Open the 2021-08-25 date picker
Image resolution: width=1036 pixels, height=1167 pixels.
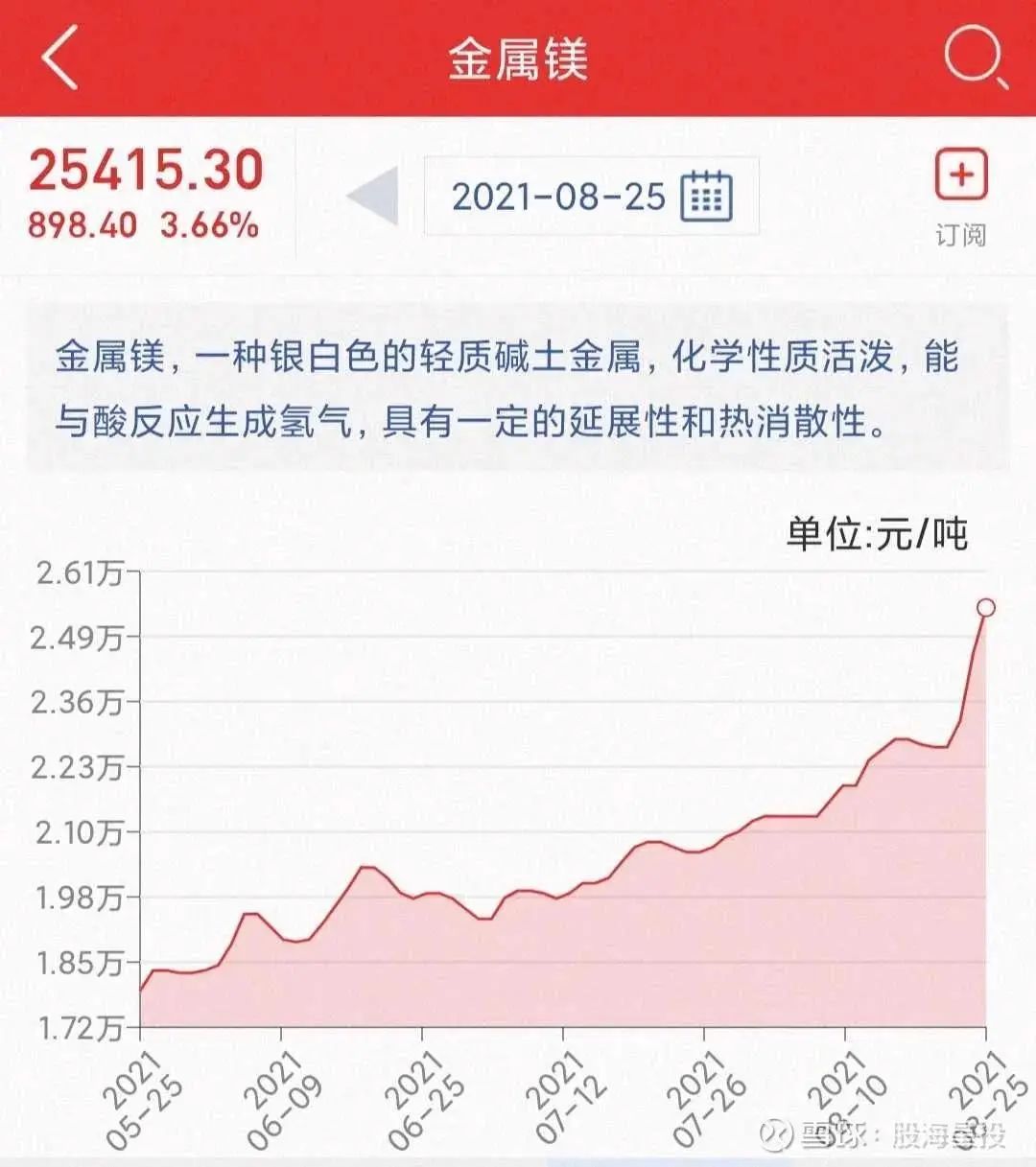[591, 197]
